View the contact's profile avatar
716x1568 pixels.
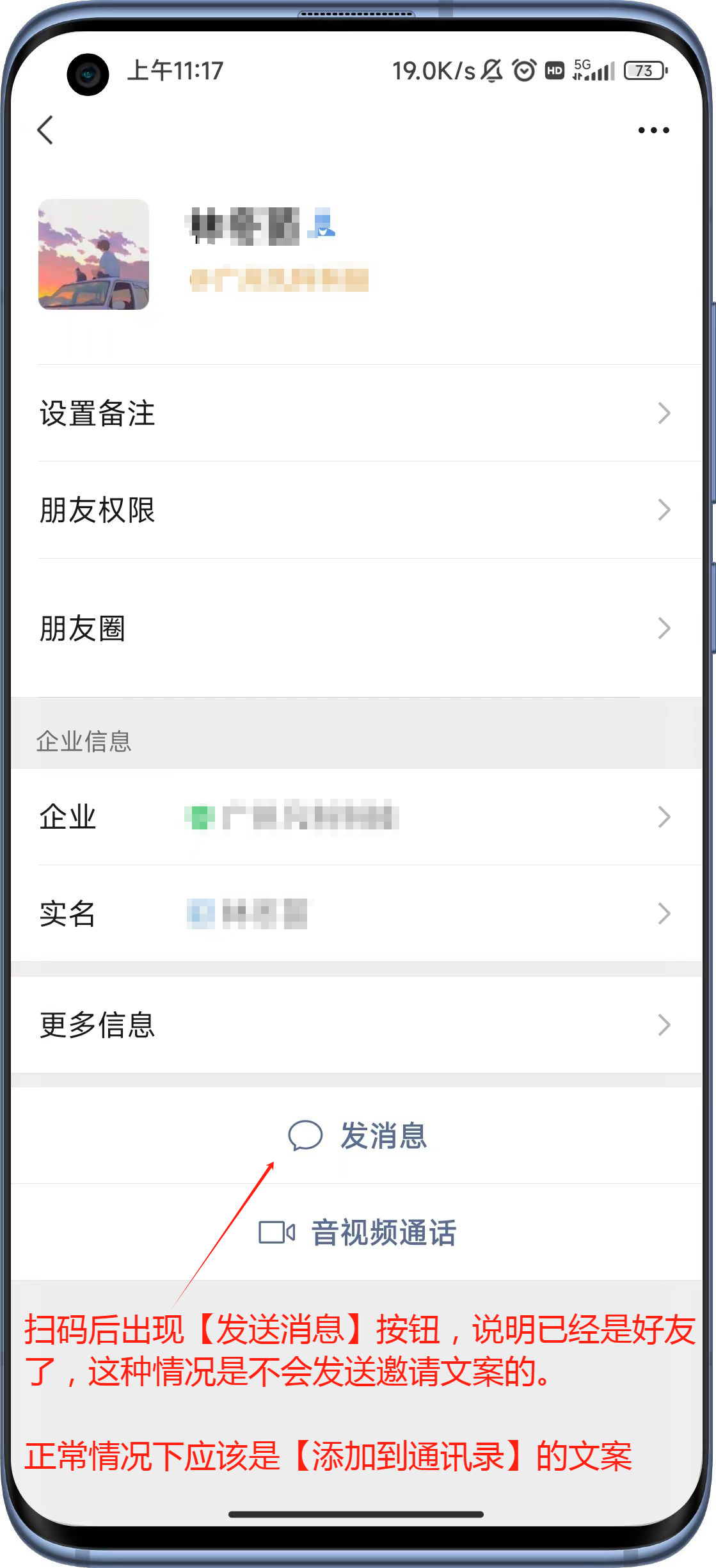pyautogui.click(x=93, y=254)
